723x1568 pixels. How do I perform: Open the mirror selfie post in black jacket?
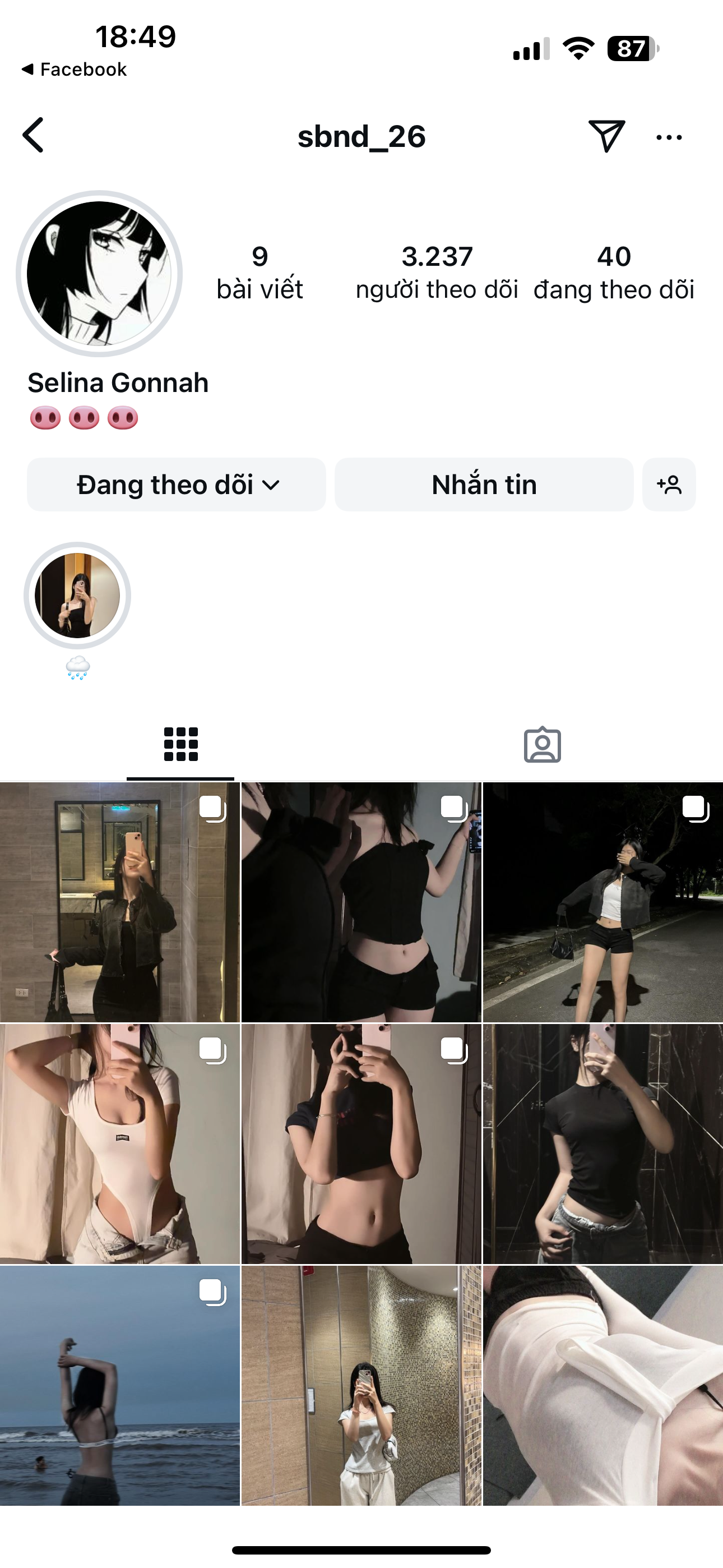120,902
